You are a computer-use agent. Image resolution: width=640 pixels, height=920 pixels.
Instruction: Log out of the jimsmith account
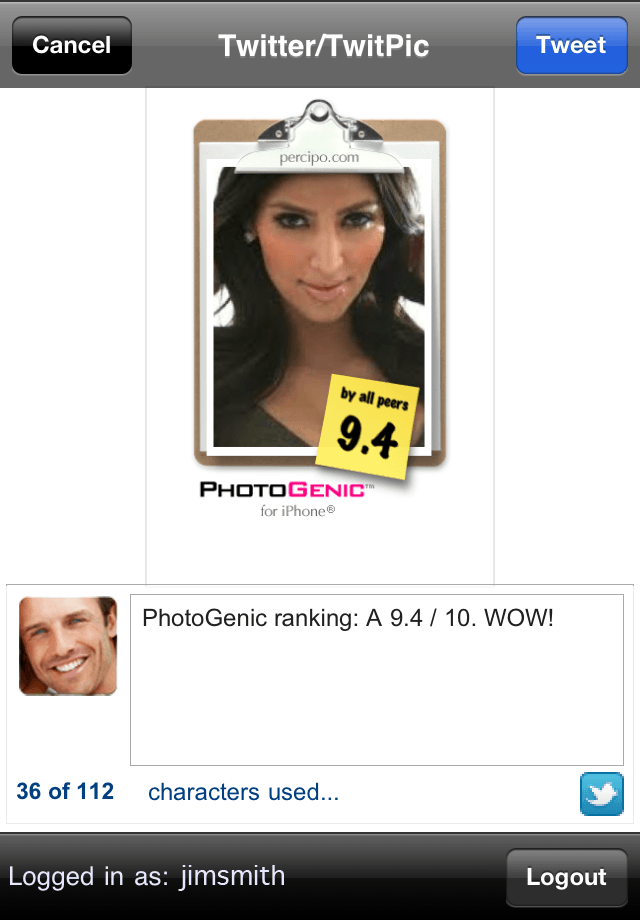(x=566, y=877)
